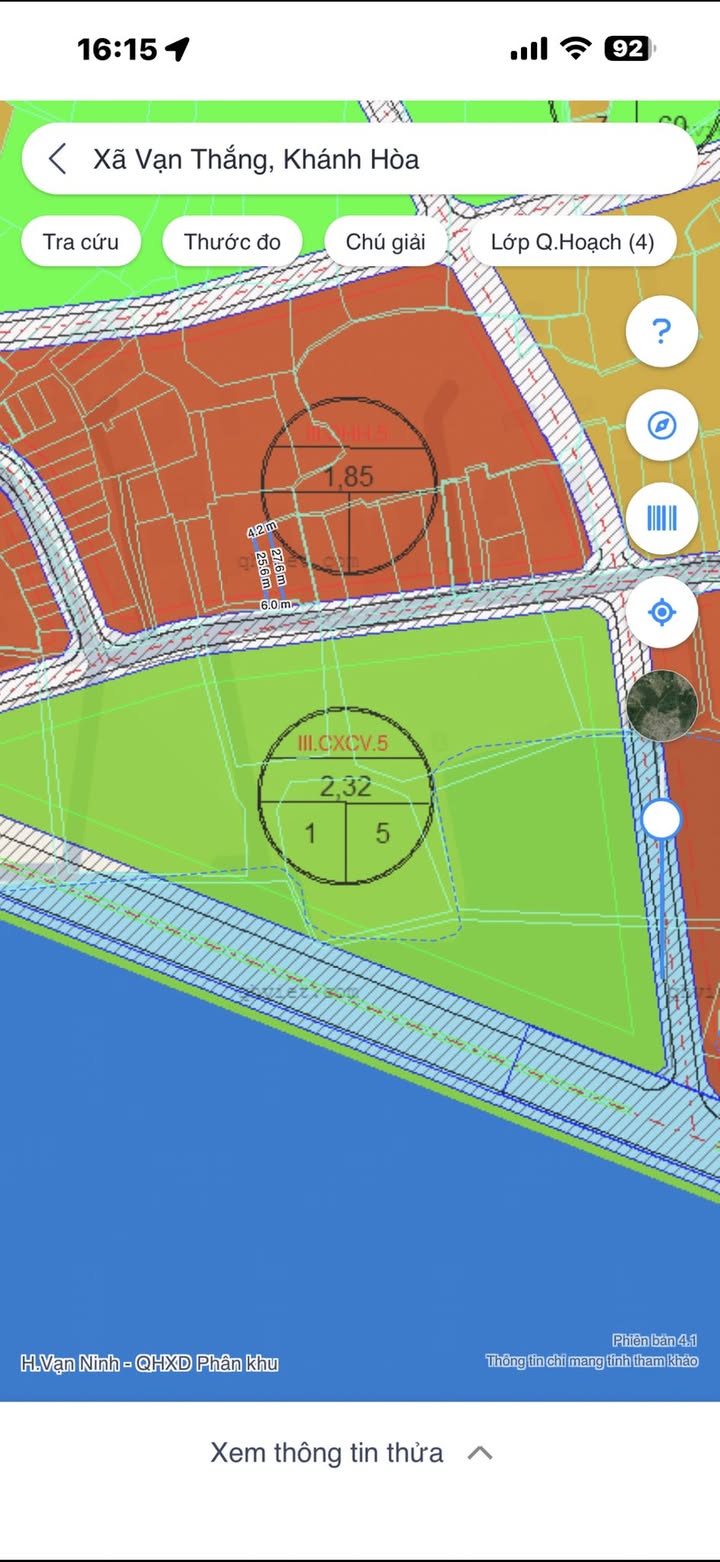Activate the Thước đo measuring tool

[232, 242]
